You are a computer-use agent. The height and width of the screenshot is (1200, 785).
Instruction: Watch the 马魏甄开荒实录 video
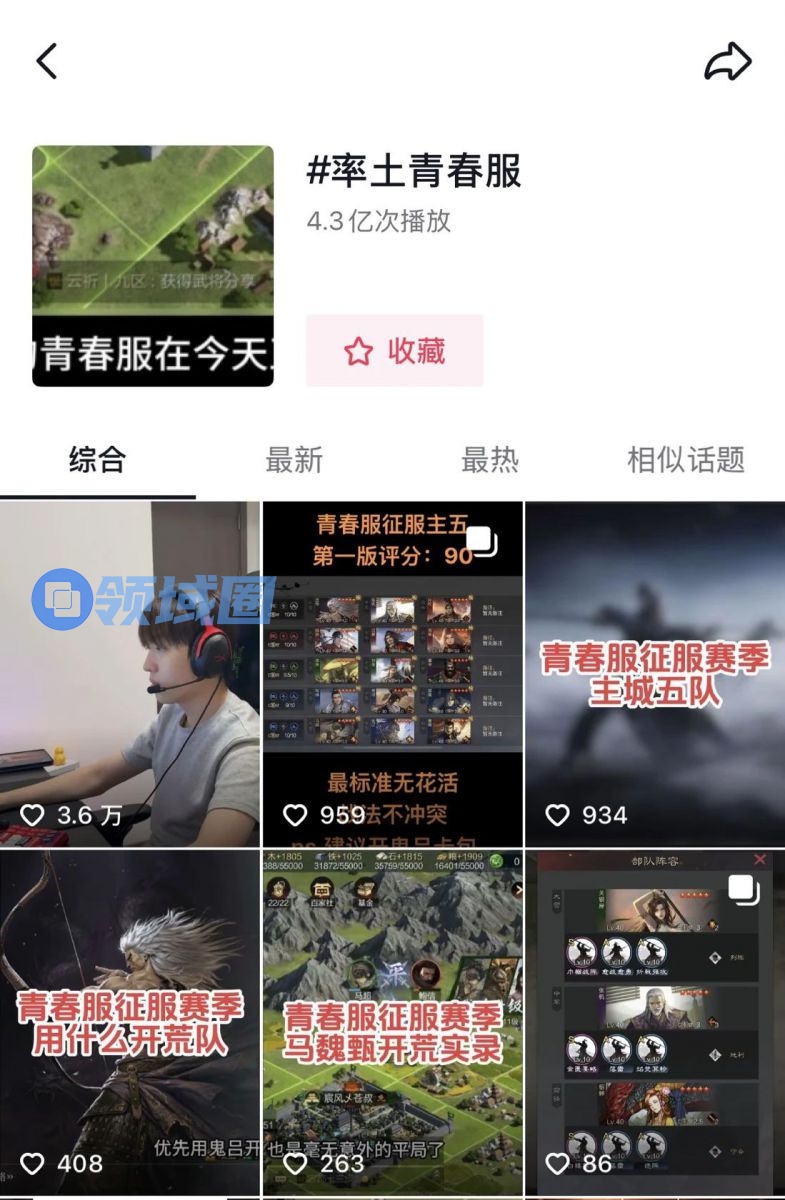[x=392, y=1022]
